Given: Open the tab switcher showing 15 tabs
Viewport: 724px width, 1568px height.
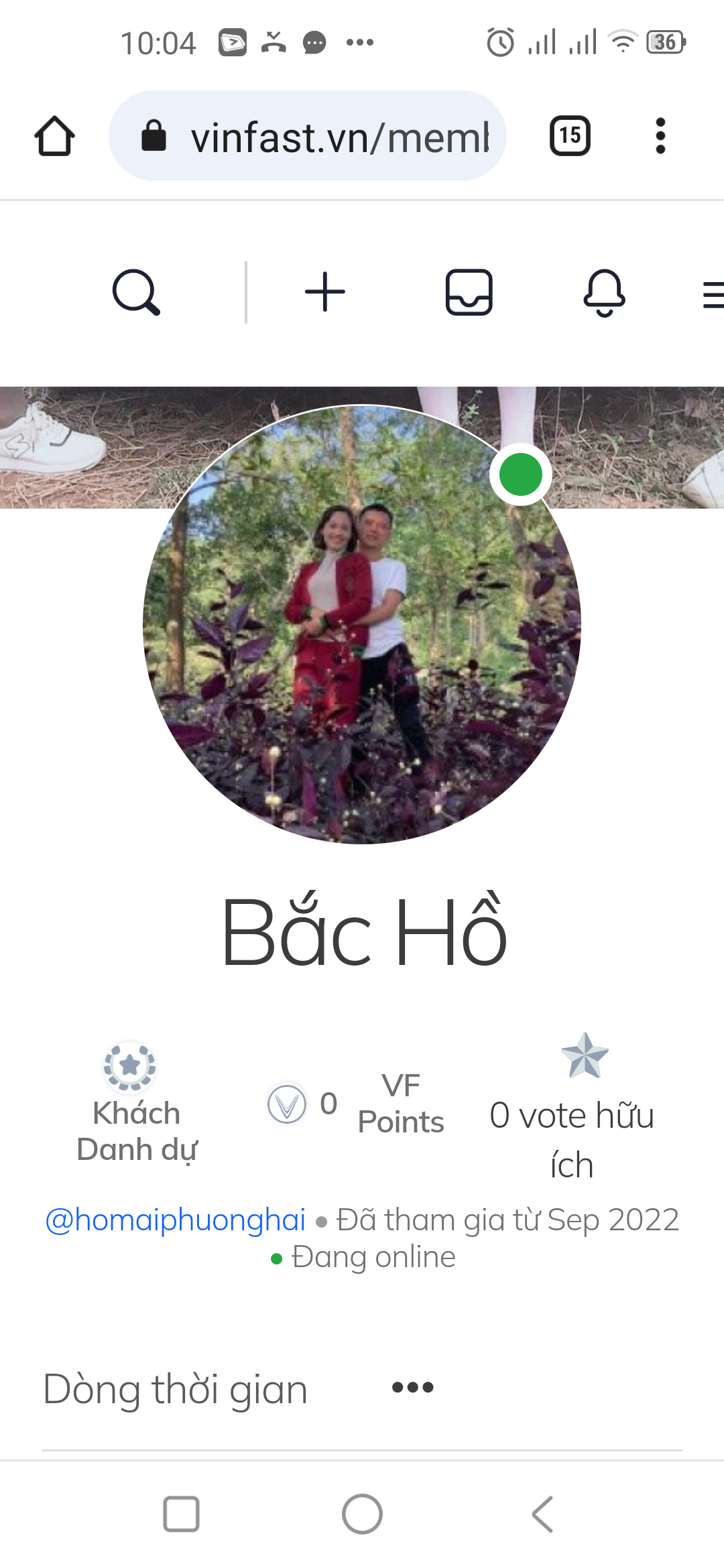Looking at the screenshot, I should (570, 136).
